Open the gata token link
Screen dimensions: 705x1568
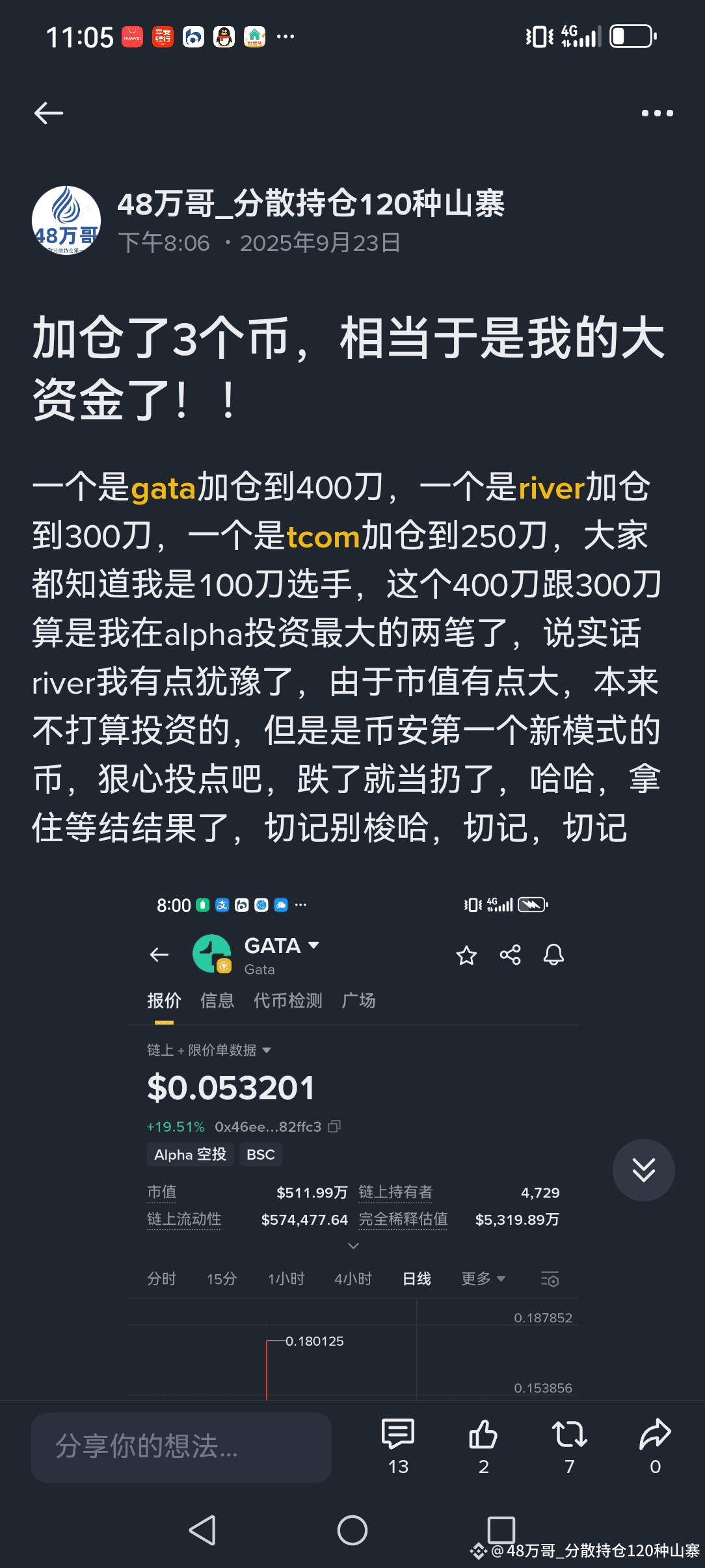click(163, 488)
